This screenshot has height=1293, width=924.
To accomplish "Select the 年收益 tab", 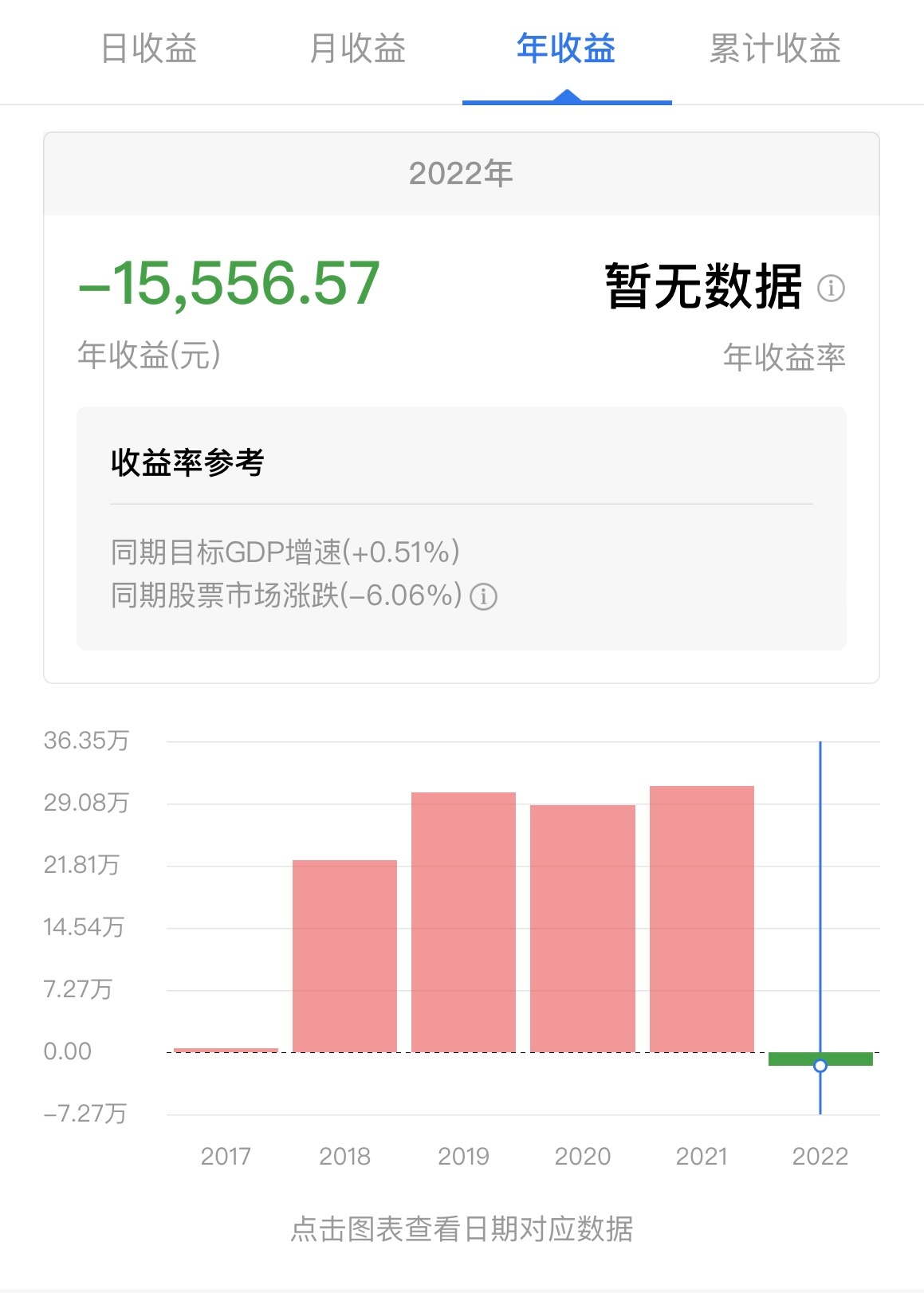I will [566, 49].
